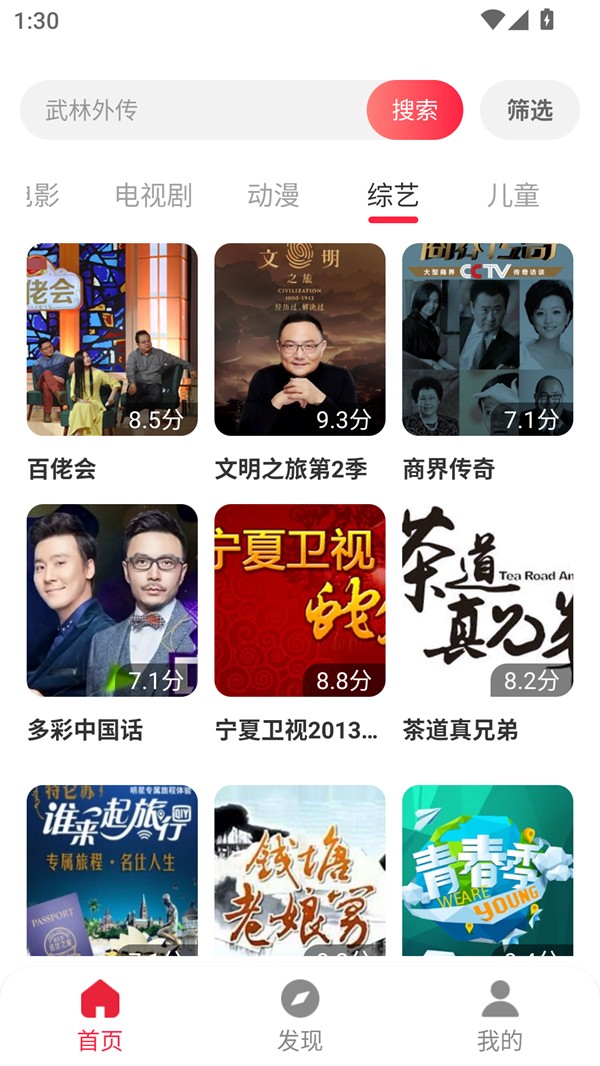Open the 筛选 filter options
Screen dimensions: 600x1066
tap(530, 110)
